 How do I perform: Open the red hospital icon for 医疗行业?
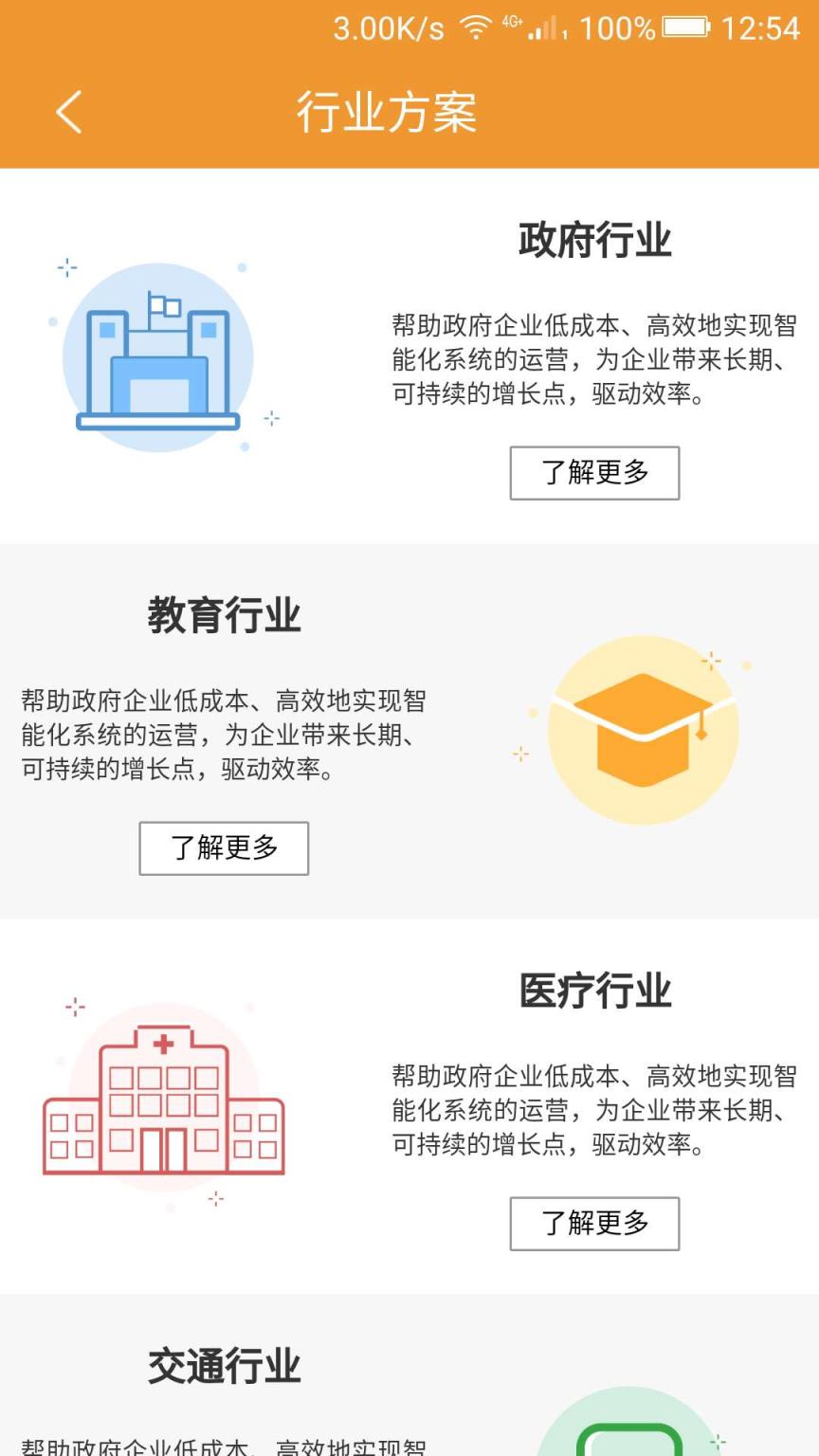[163, 1104]
